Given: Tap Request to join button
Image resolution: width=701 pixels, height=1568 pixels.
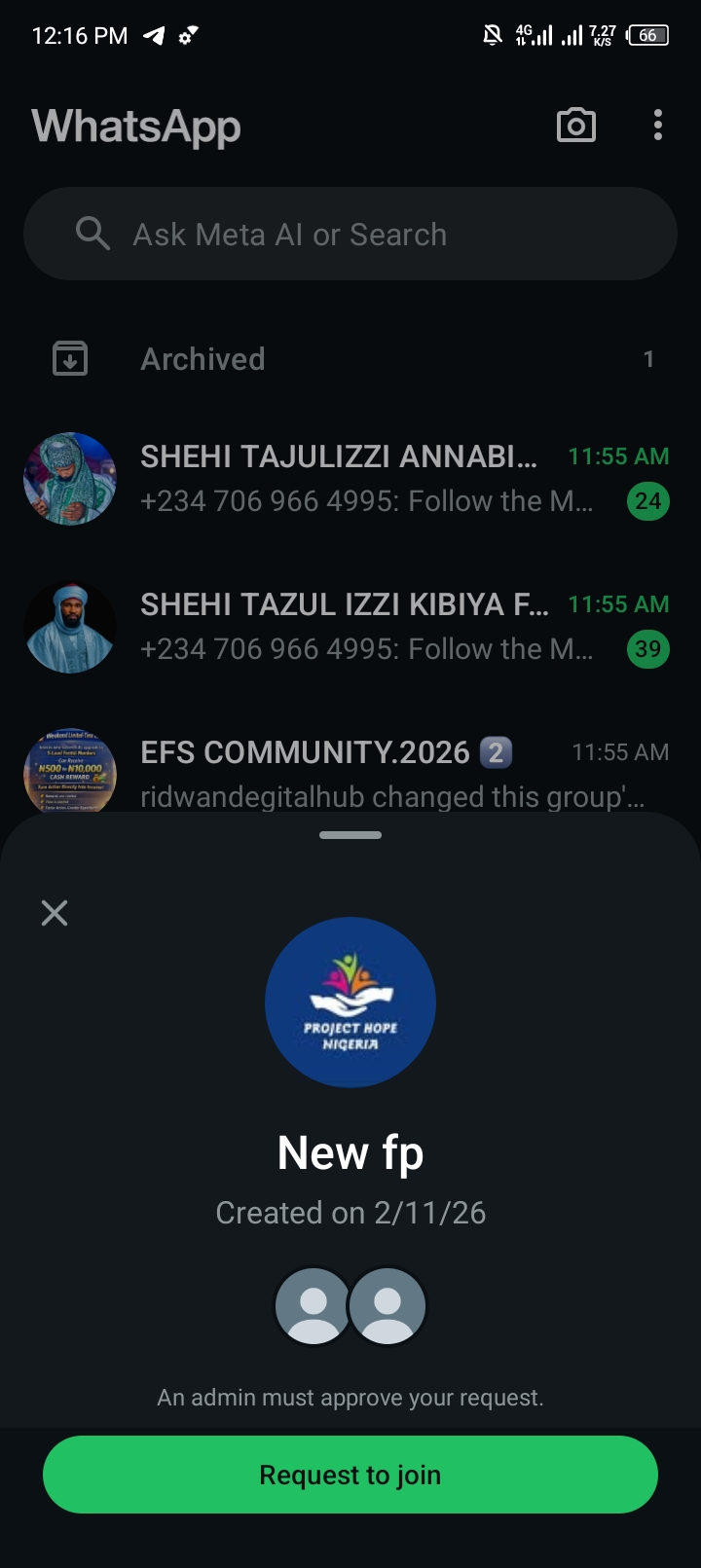Looking at the screenshot, I should point(350,1475).
